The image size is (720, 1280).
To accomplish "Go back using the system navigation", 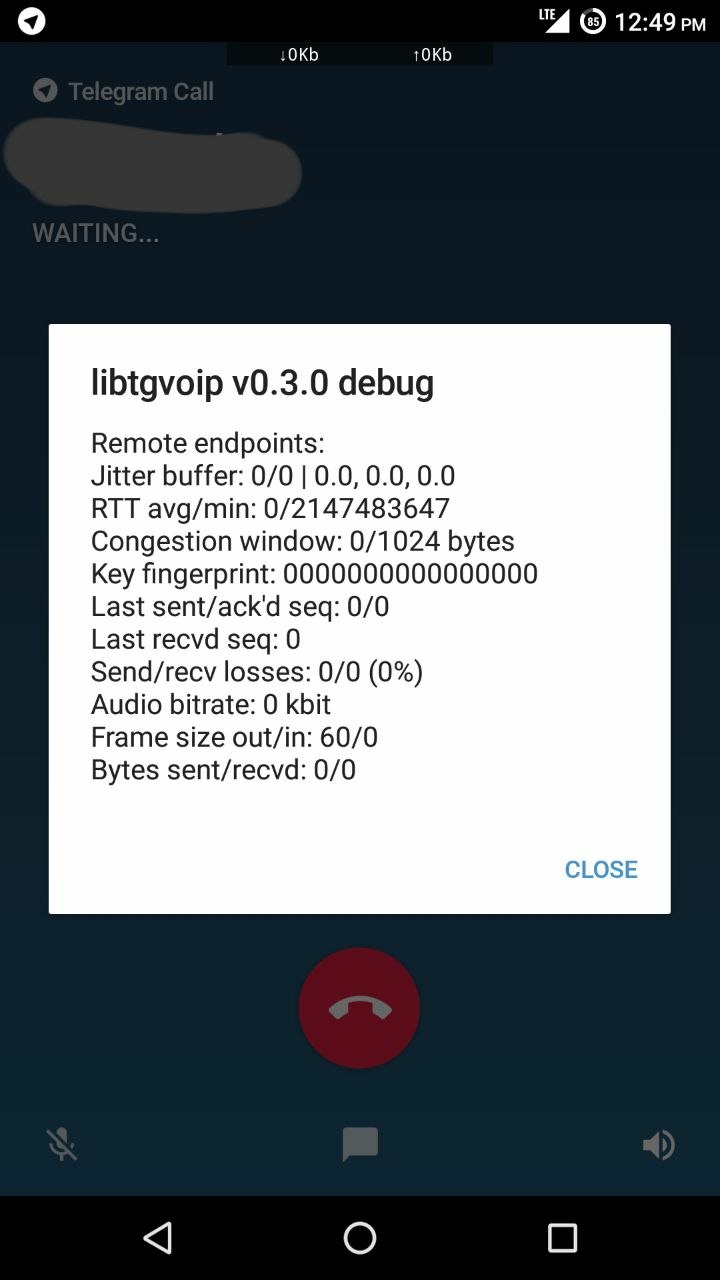I will tap(157, 1238).
